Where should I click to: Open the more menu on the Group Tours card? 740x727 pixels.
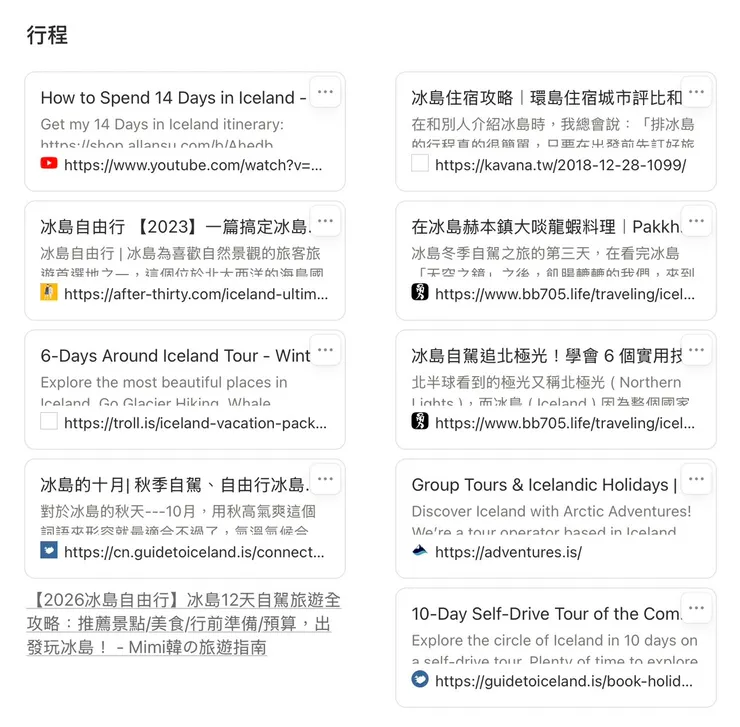(x=696, y=479)
